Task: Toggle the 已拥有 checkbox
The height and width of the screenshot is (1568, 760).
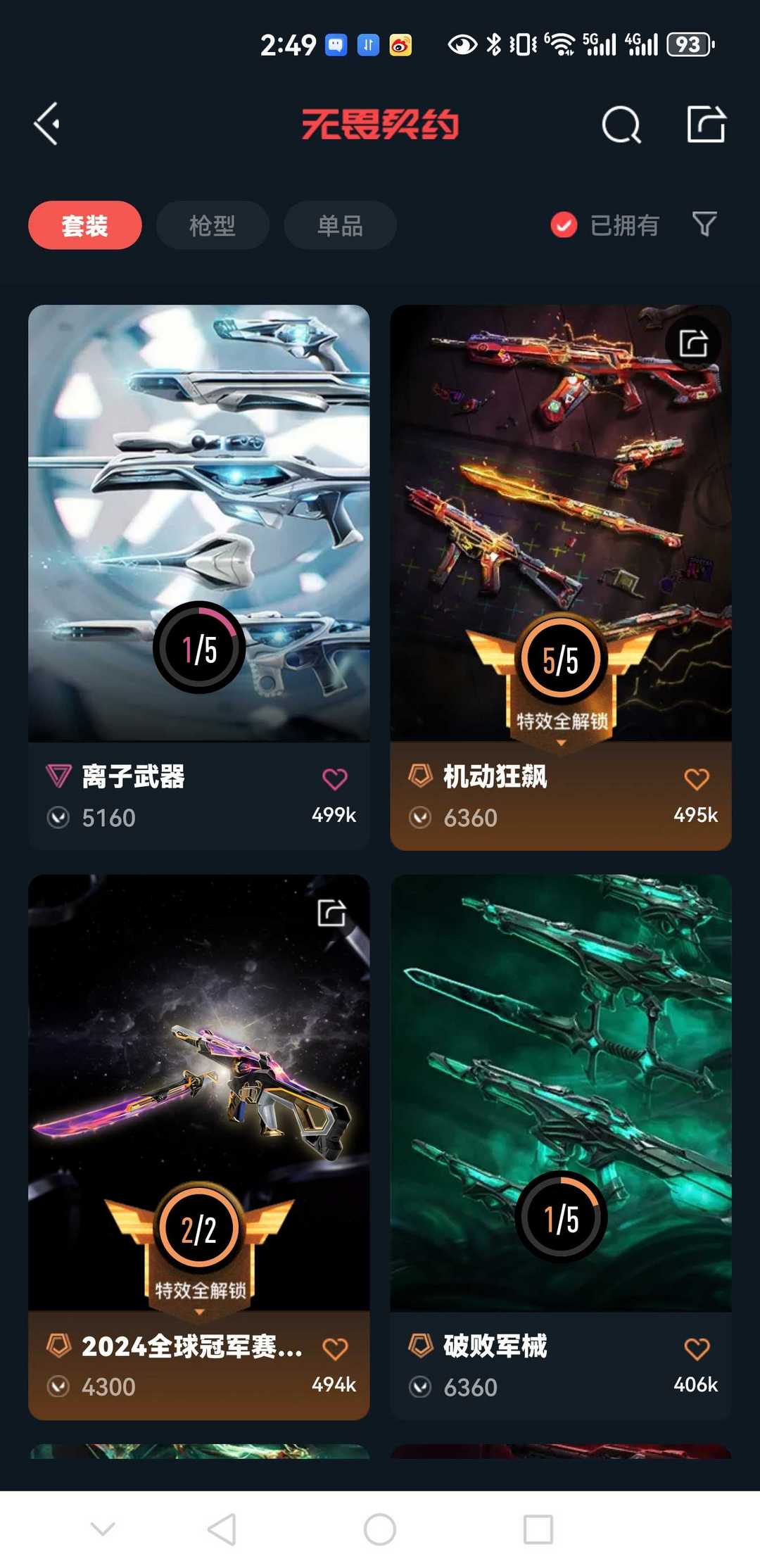Action: 564,225
